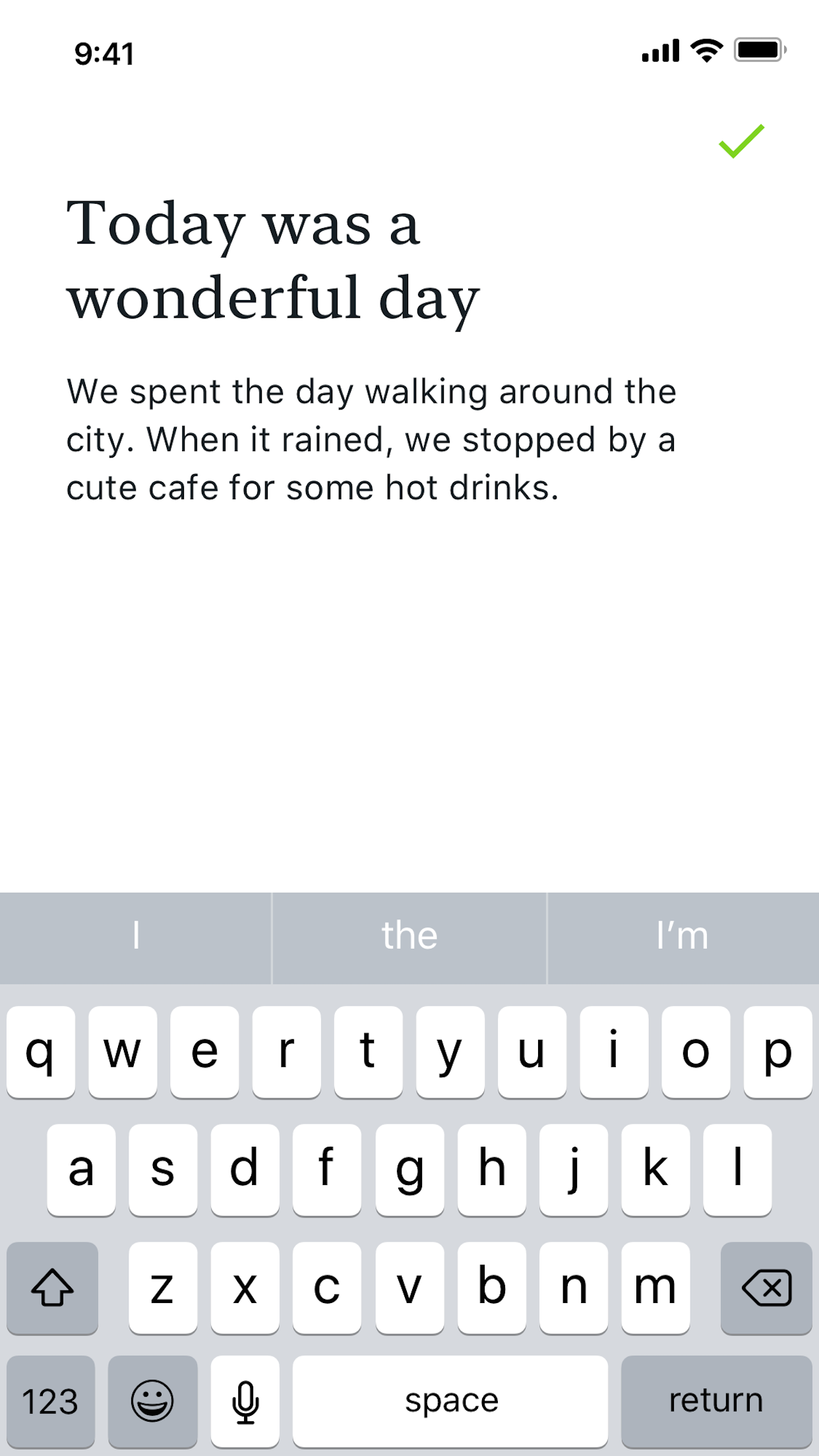Tap the backspace key
This screenshot has height=1456, width=819.
(766, 1288)
